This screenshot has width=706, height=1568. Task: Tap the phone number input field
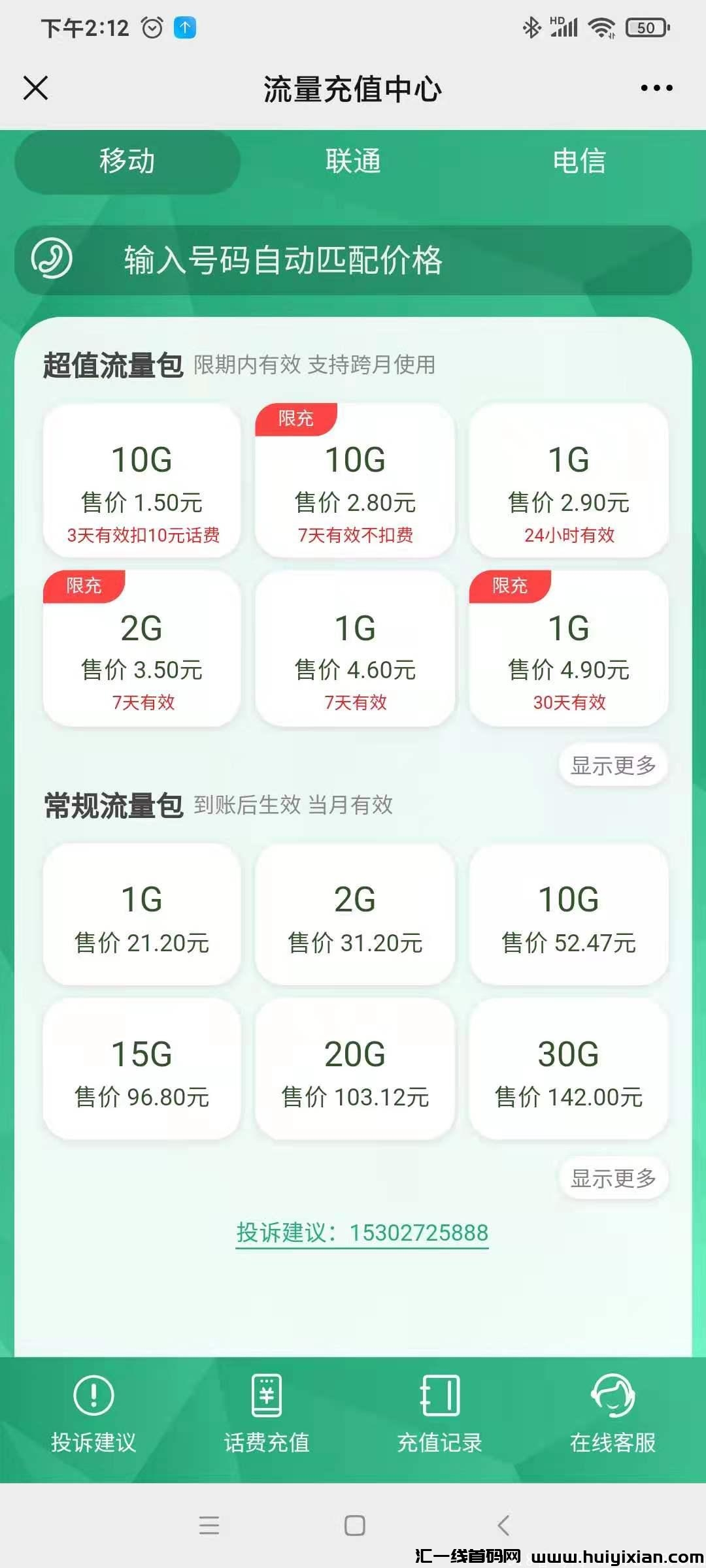pos(353,261)
